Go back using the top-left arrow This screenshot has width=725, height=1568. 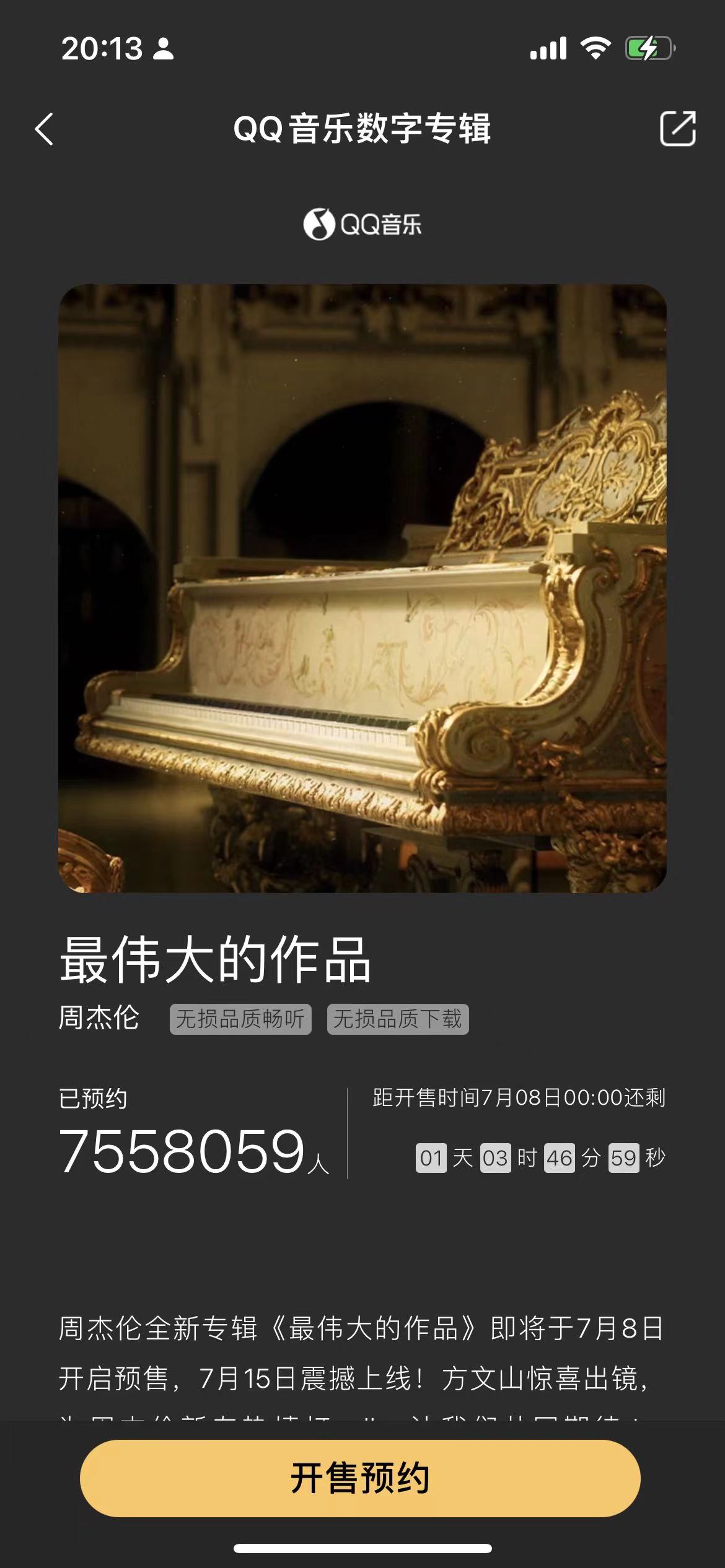click(45, 129)
